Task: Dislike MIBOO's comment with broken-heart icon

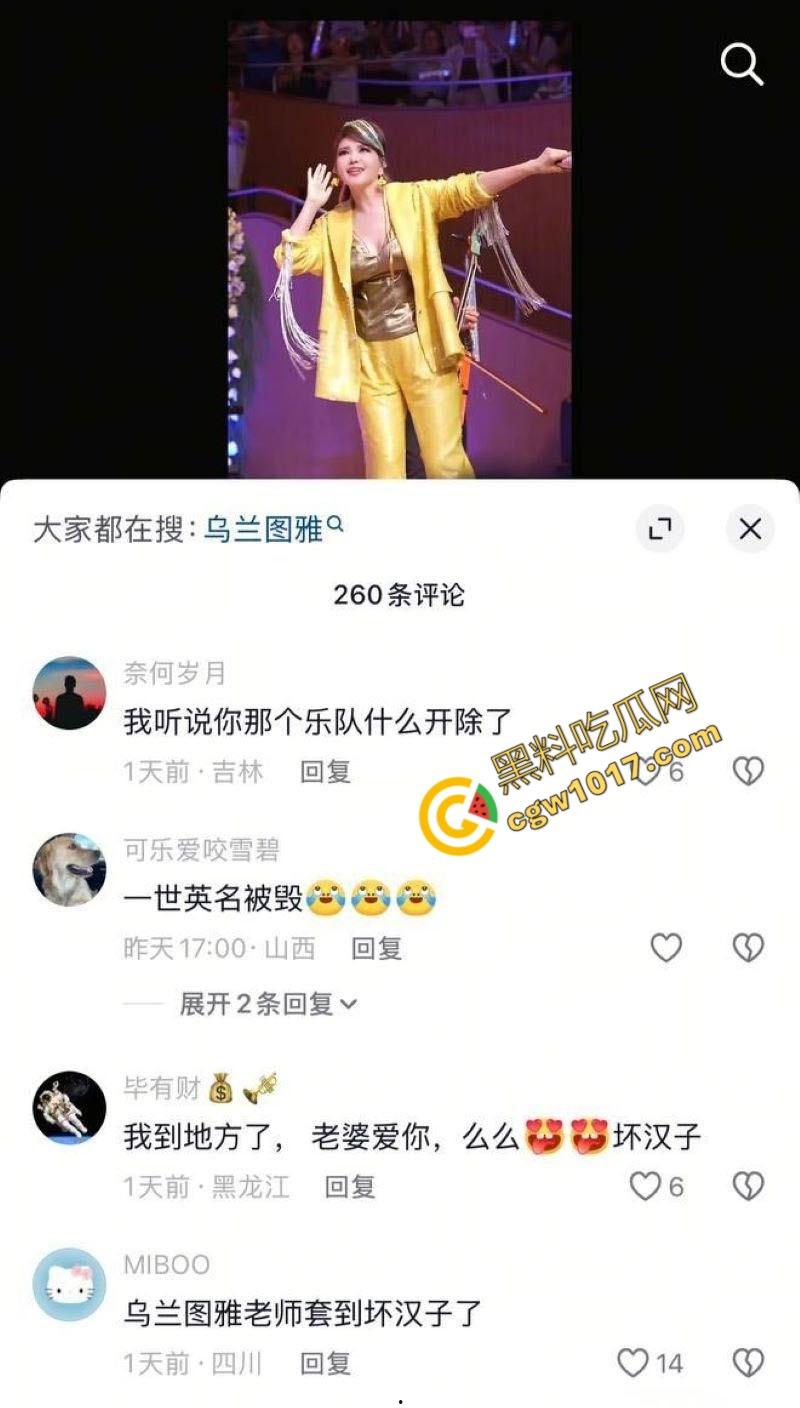Action: click(748, 1360)
